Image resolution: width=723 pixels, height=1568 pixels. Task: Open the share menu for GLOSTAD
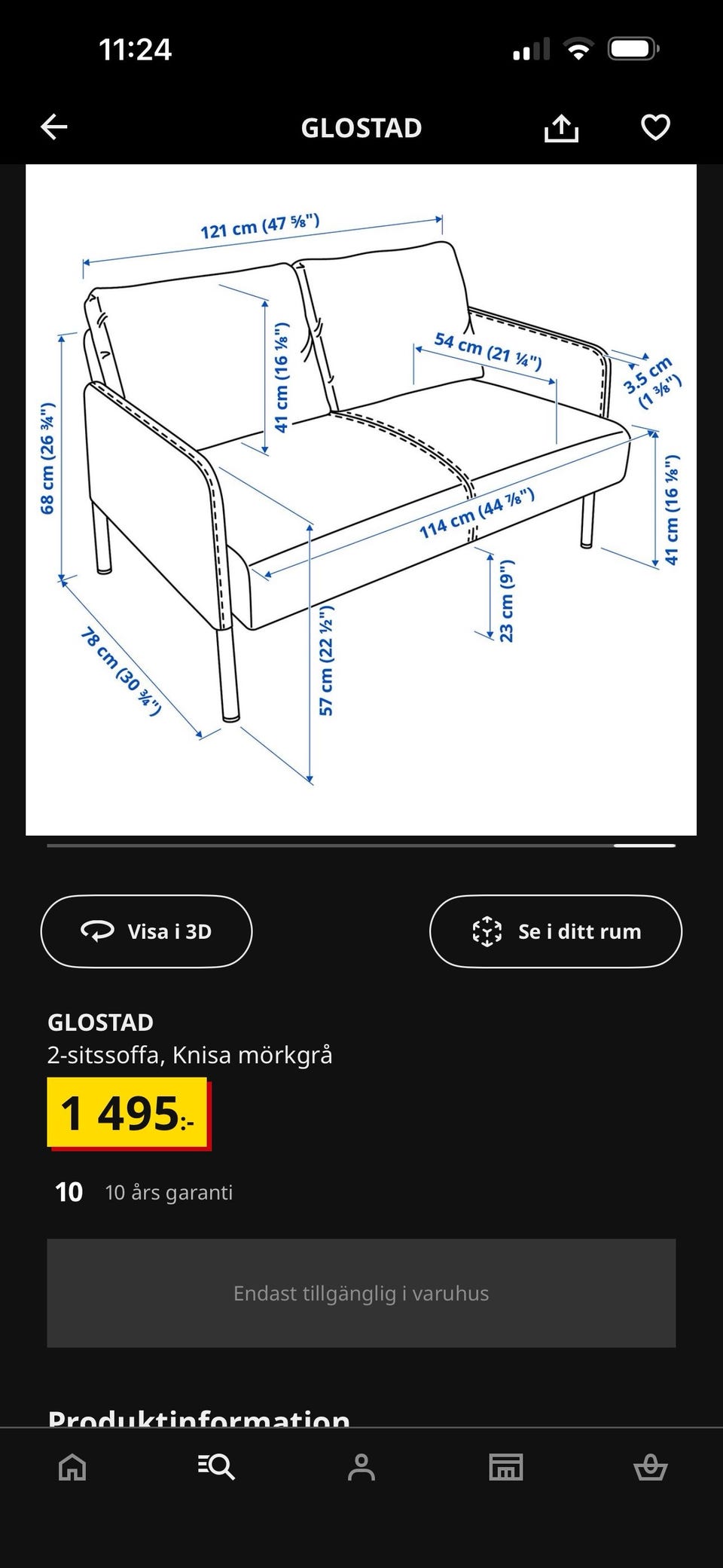(x=562, y=127)
